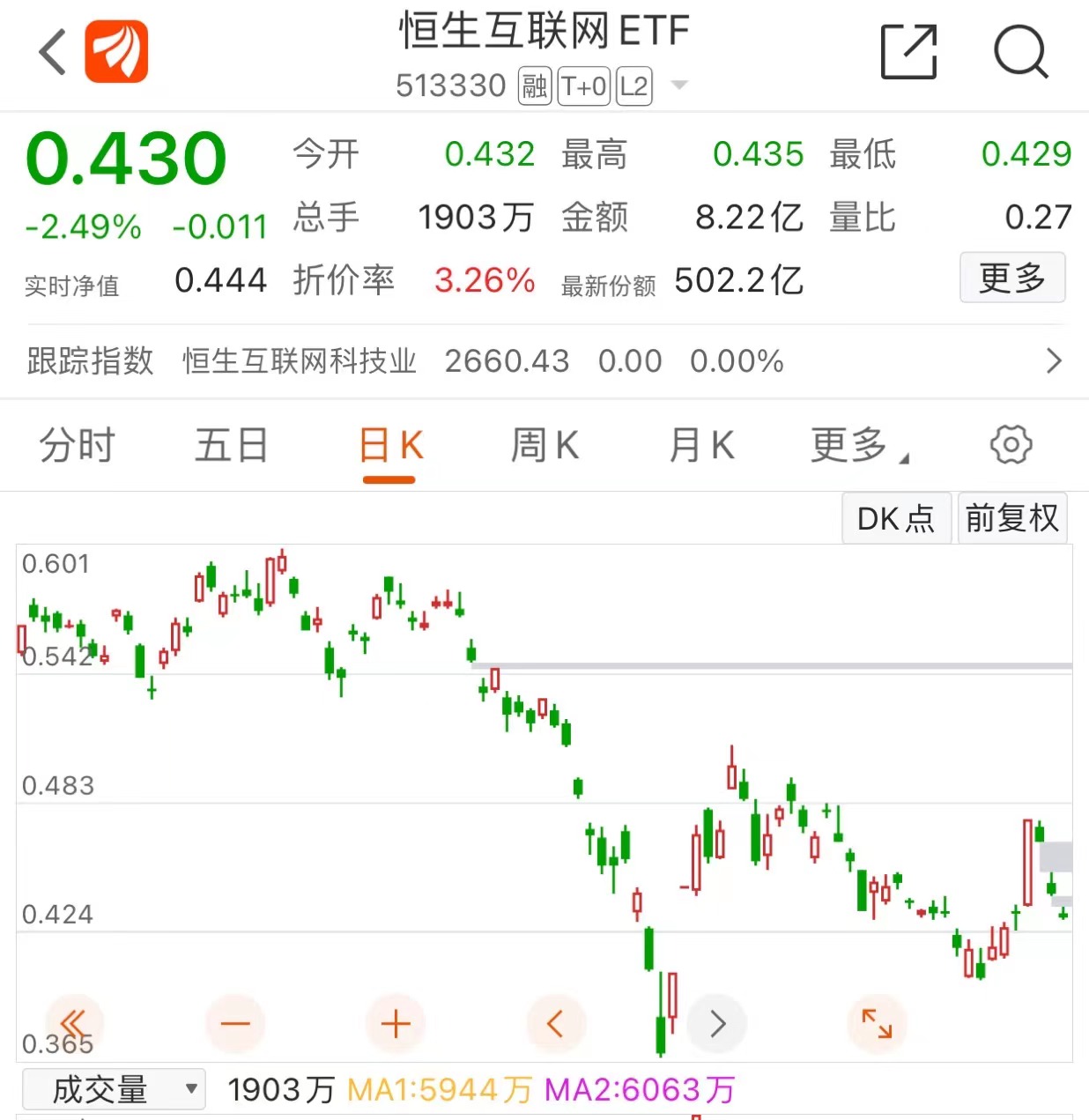Go back using the back arrow
Image resolution: width=1089 pixels, height=1120 pixels.
pyautogui.click(x=50, y=51)
